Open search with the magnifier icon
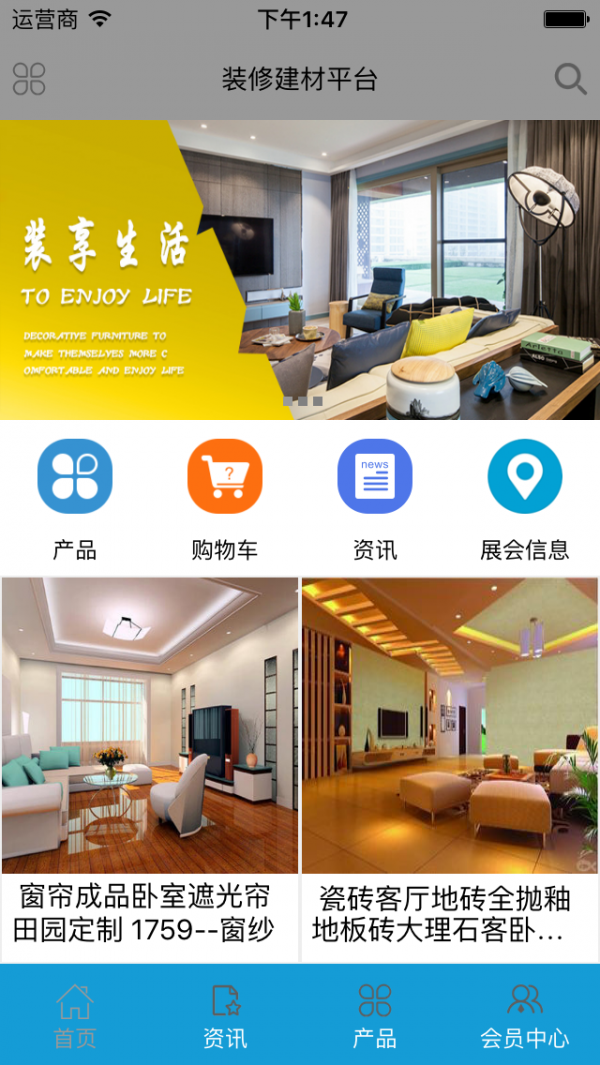Viewport: 600px width, 1065px height. (x=570, y=79)
